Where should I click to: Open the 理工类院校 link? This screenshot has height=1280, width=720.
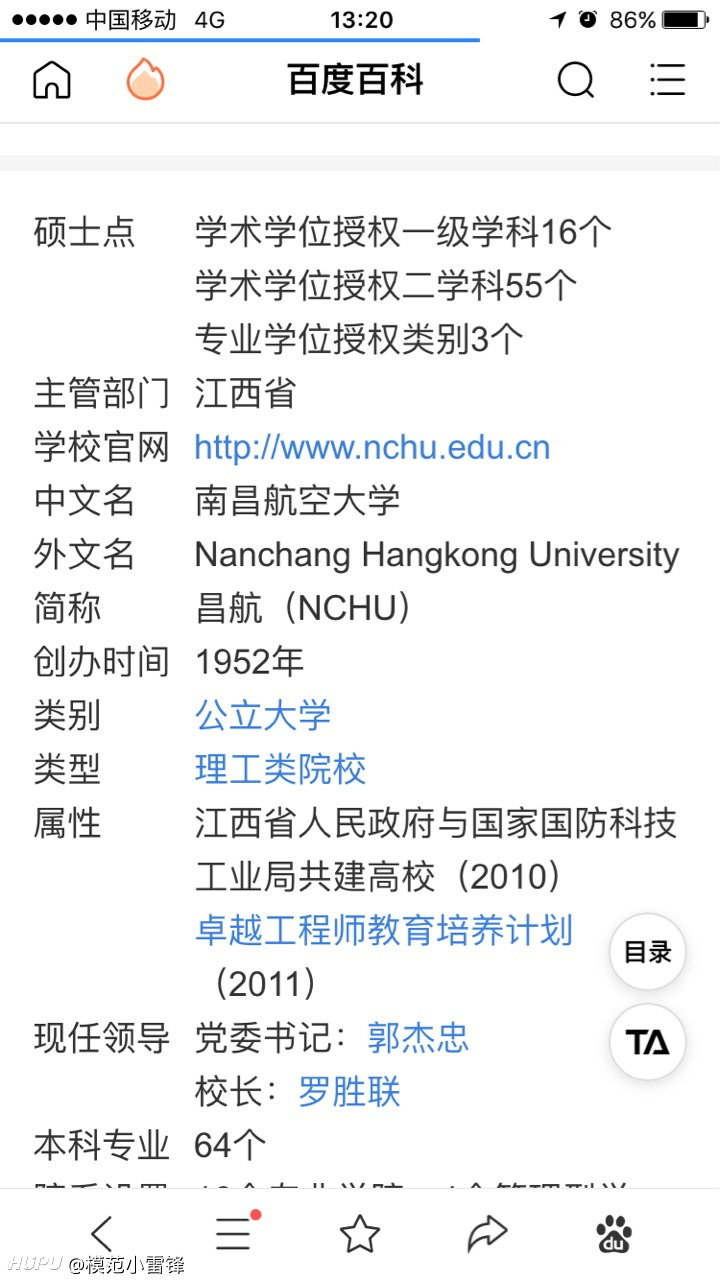[x=280, y=769]
